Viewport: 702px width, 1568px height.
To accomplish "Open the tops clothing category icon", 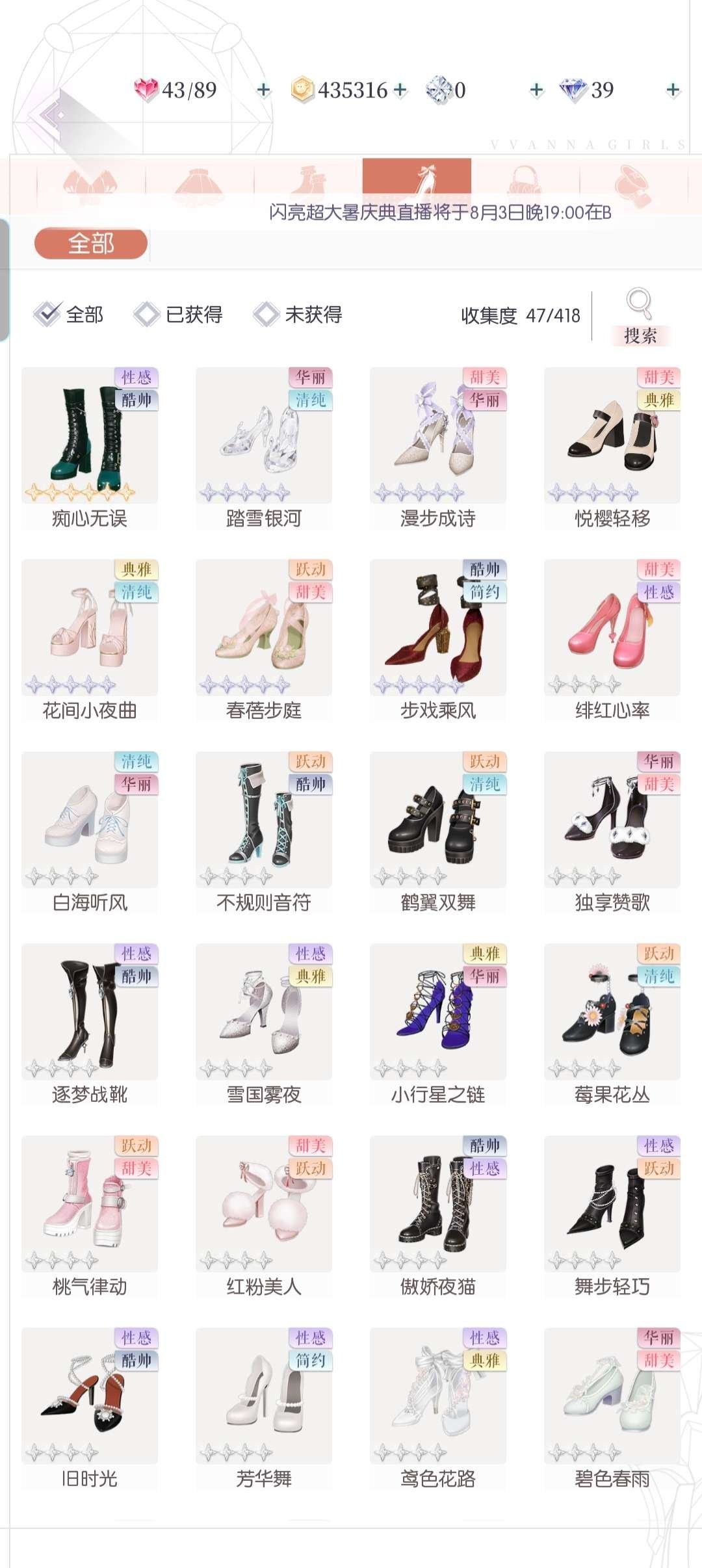I will tap(91, 181).
